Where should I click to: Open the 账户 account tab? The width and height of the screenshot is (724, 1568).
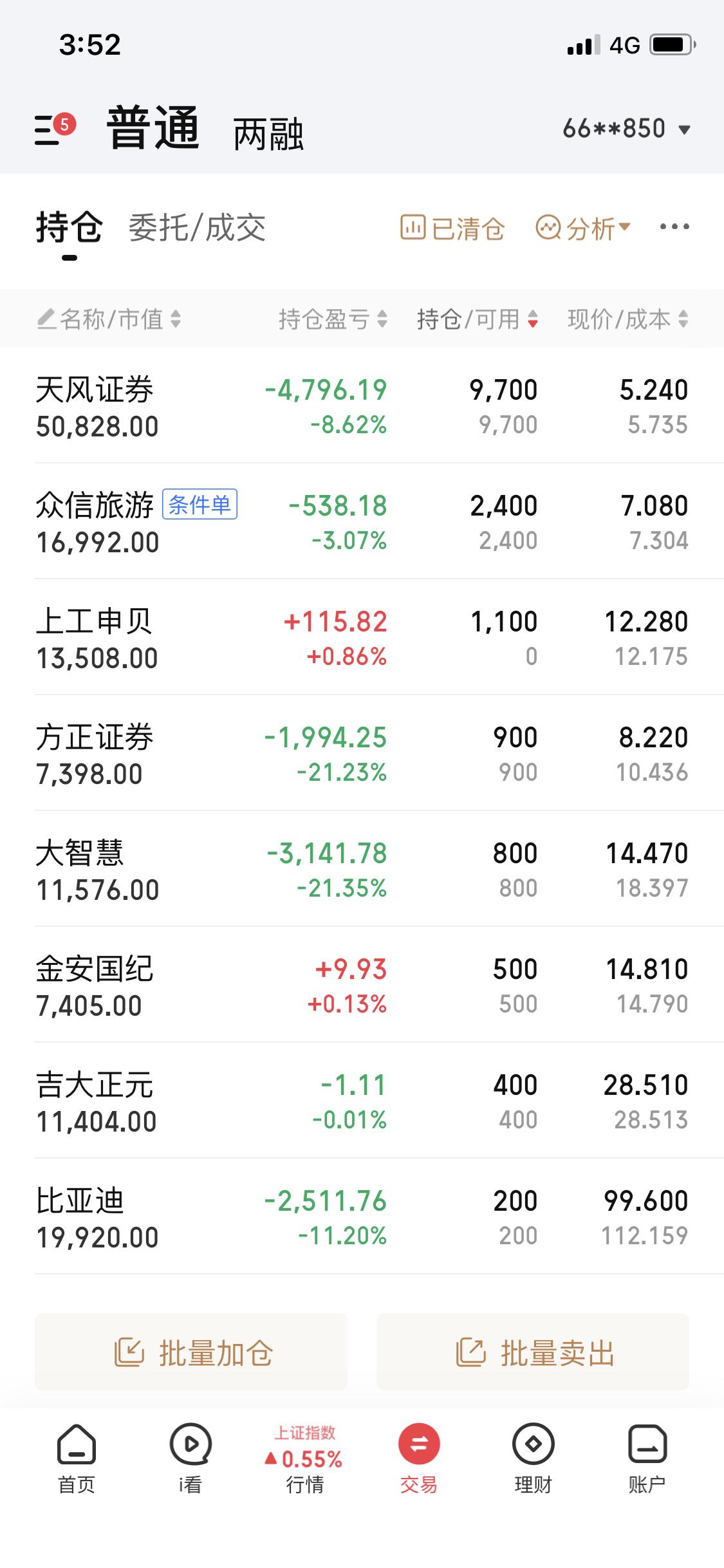click(647, 1458)
